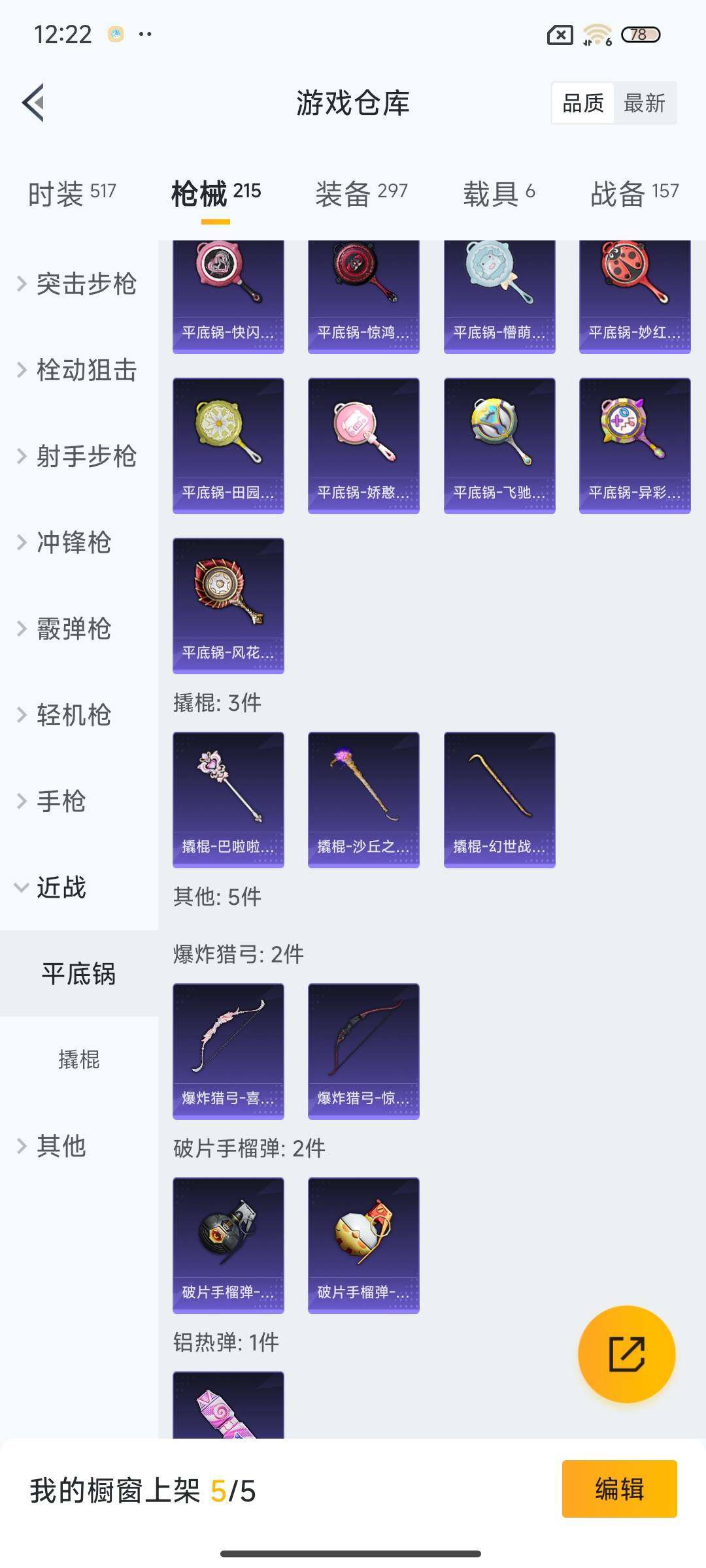Screen dimensions: 706x1568
Task: Tap the back navigation arrow
Action: tap(33, 103)
